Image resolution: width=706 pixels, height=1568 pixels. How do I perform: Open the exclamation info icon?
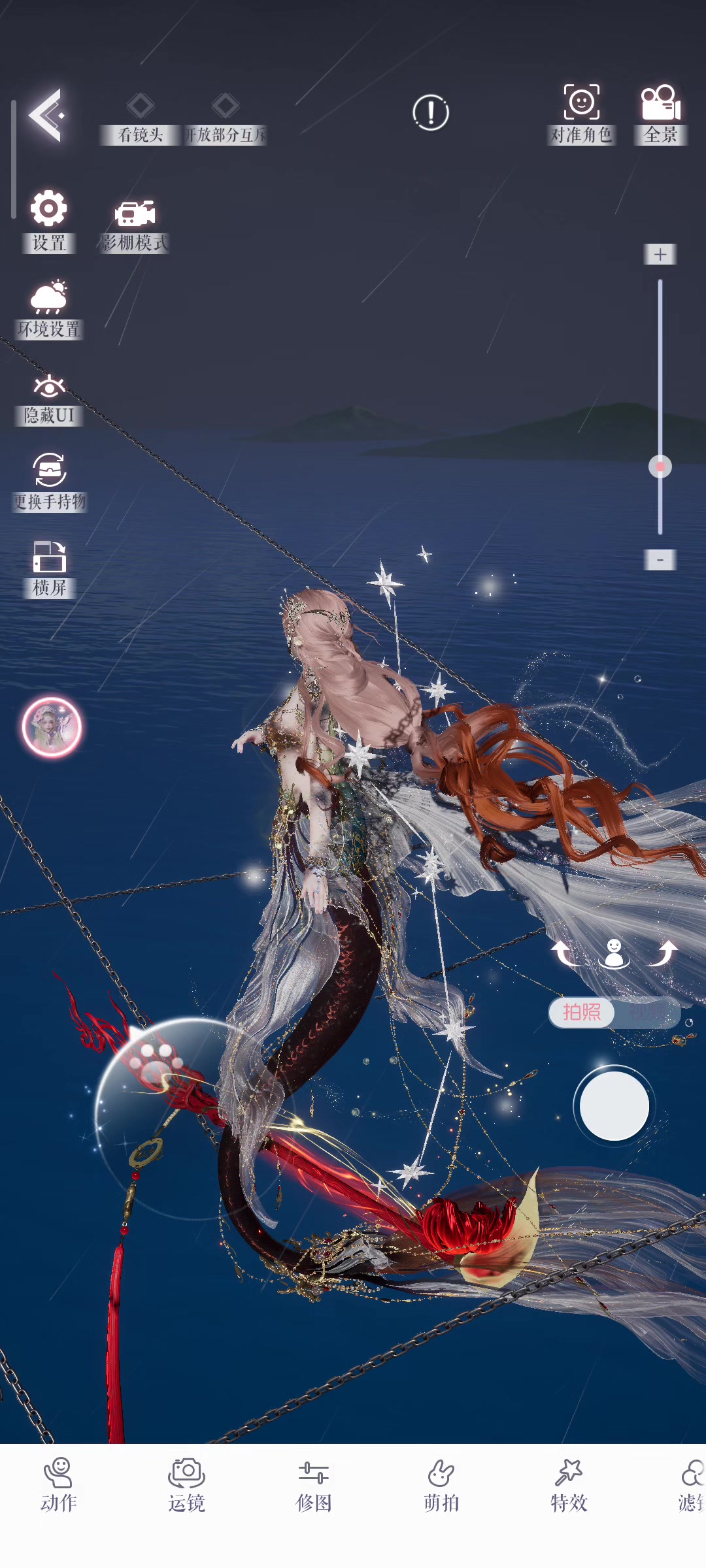tap(431, 112)
